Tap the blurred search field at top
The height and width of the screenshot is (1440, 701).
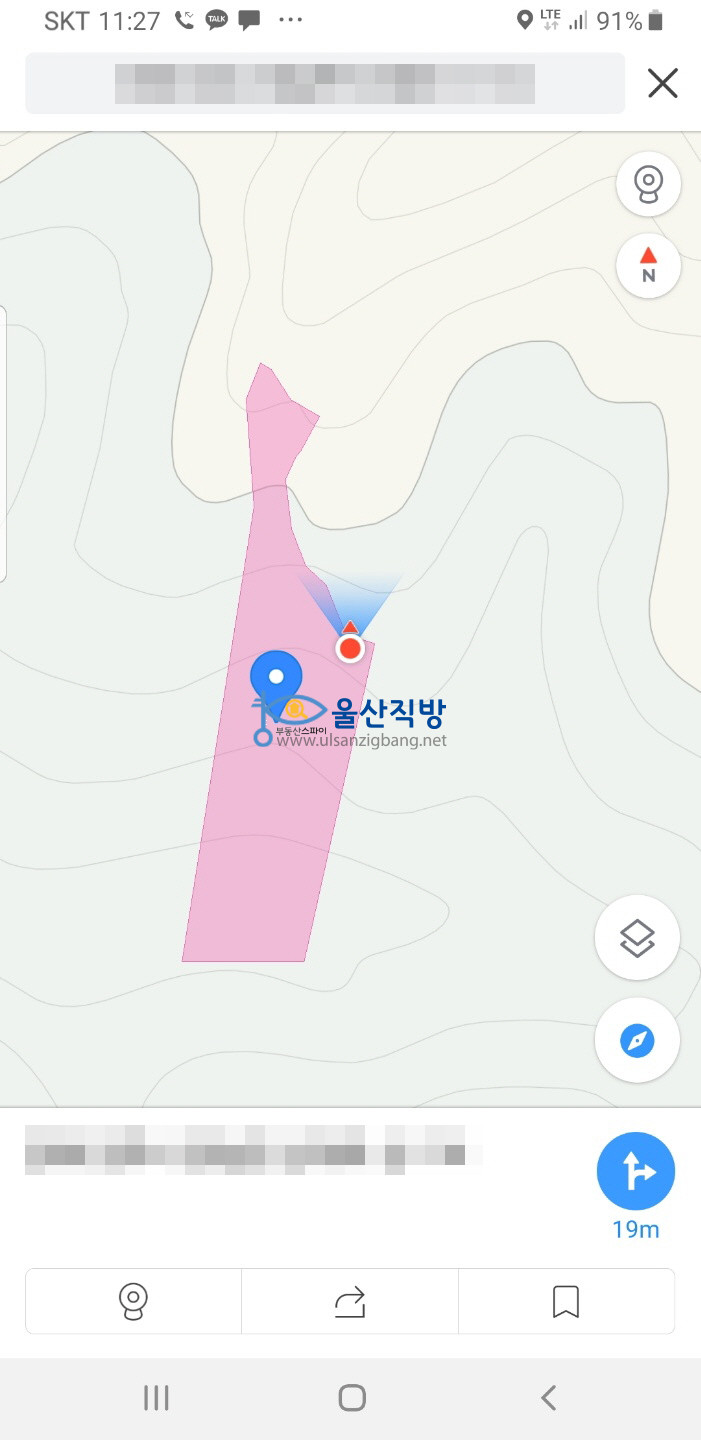(324, 83)
